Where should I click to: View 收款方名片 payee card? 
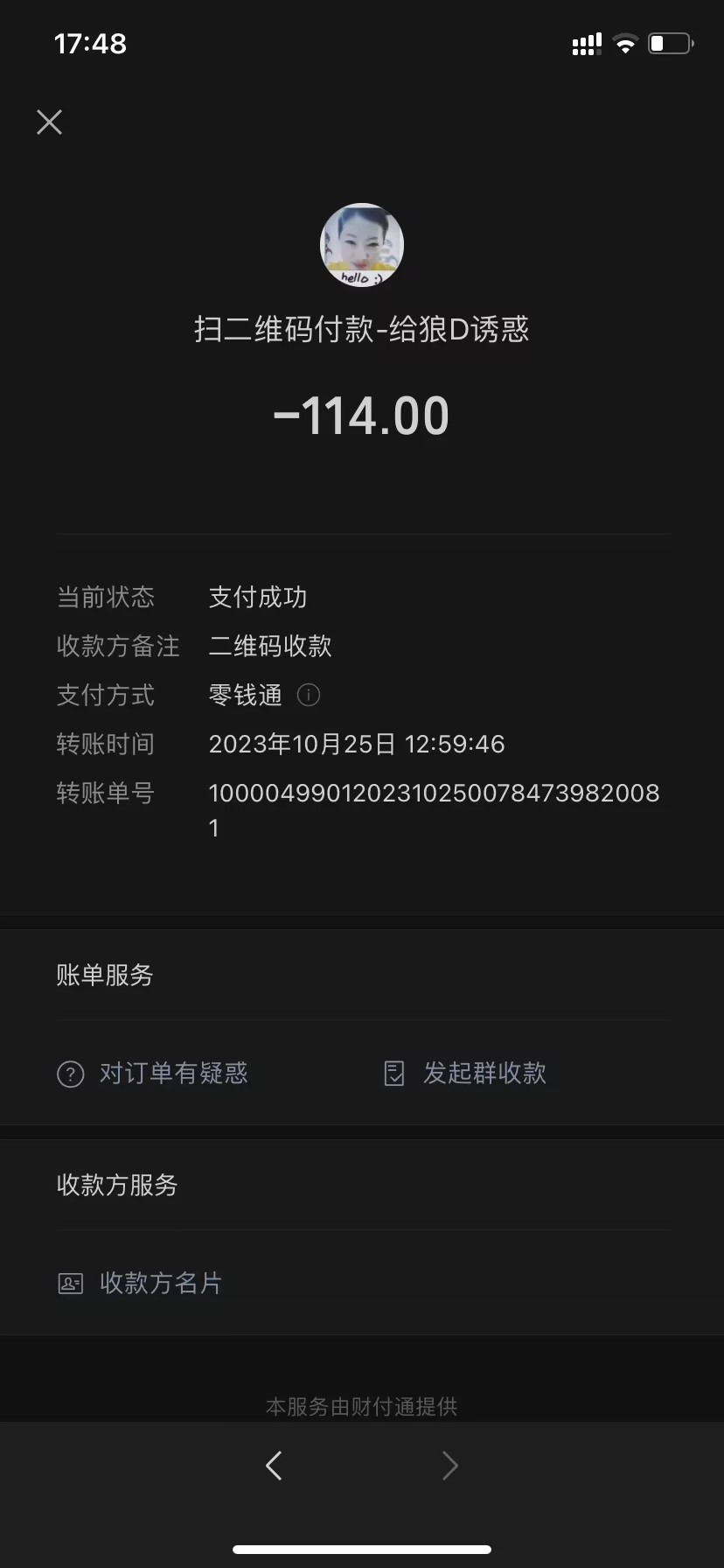pos(141,1284)
